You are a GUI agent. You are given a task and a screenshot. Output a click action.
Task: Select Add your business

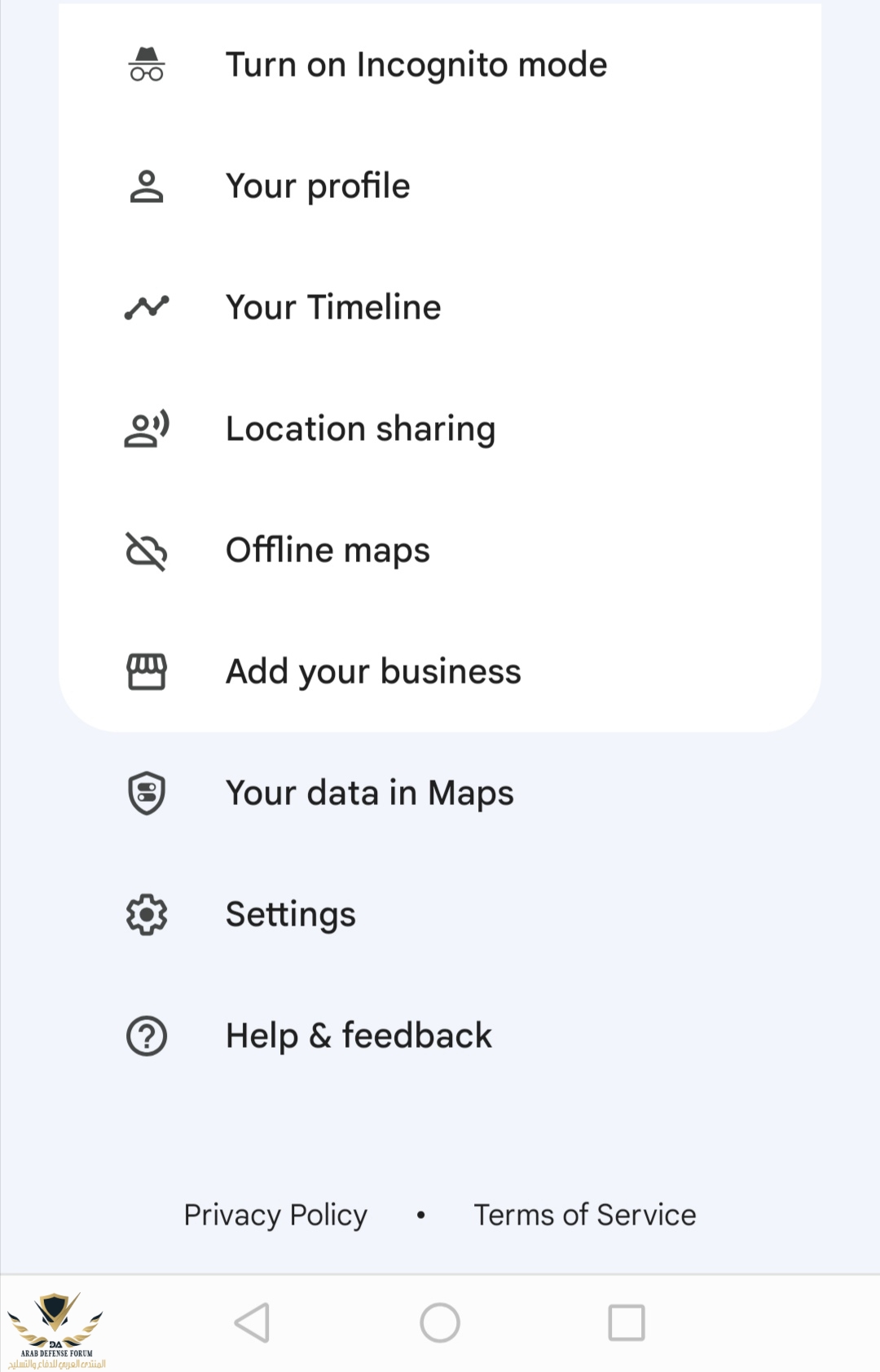click(373, 672)
